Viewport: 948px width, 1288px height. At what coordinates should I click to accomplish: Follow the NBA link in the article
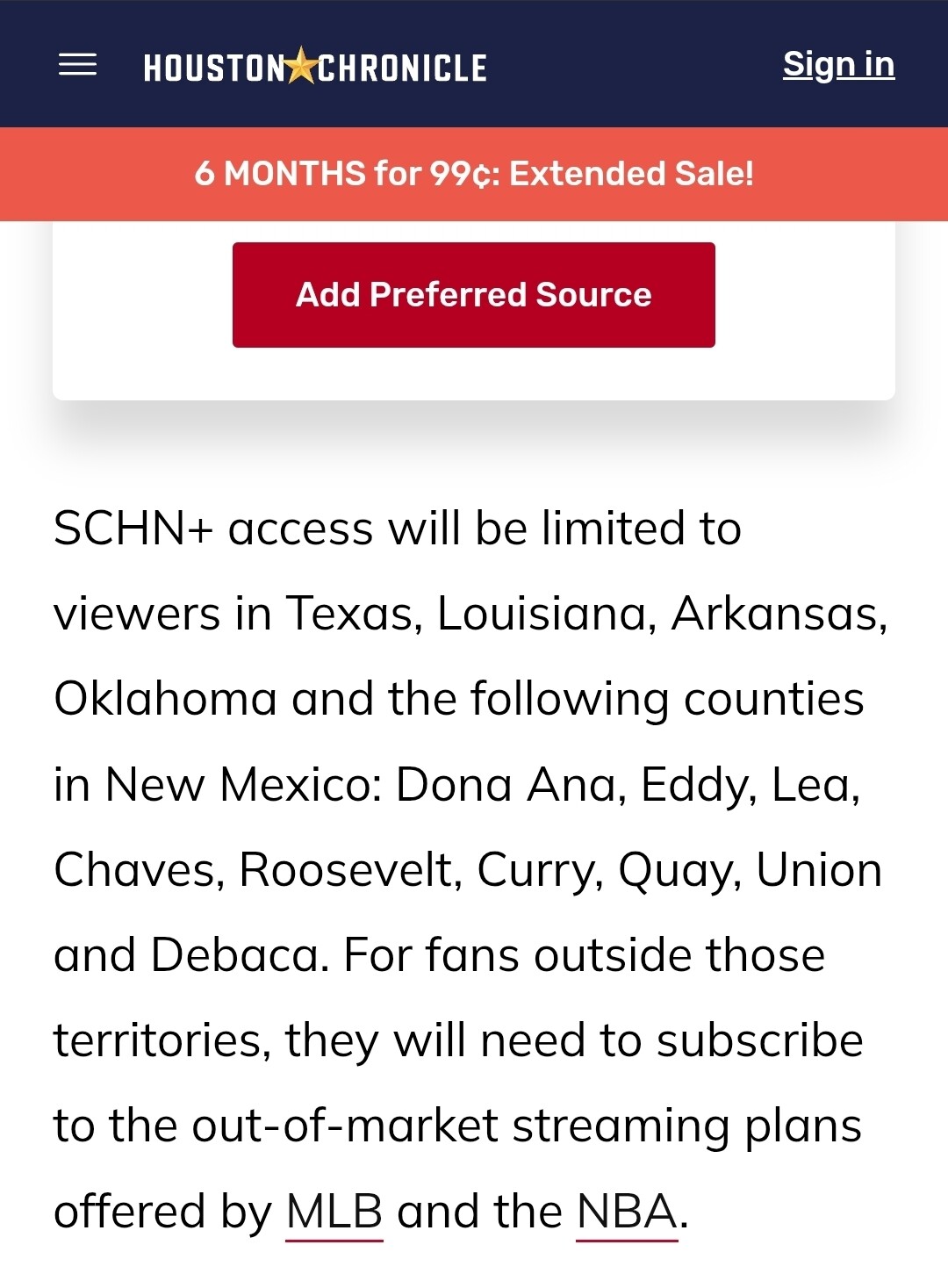click(x=627, y=1212)
